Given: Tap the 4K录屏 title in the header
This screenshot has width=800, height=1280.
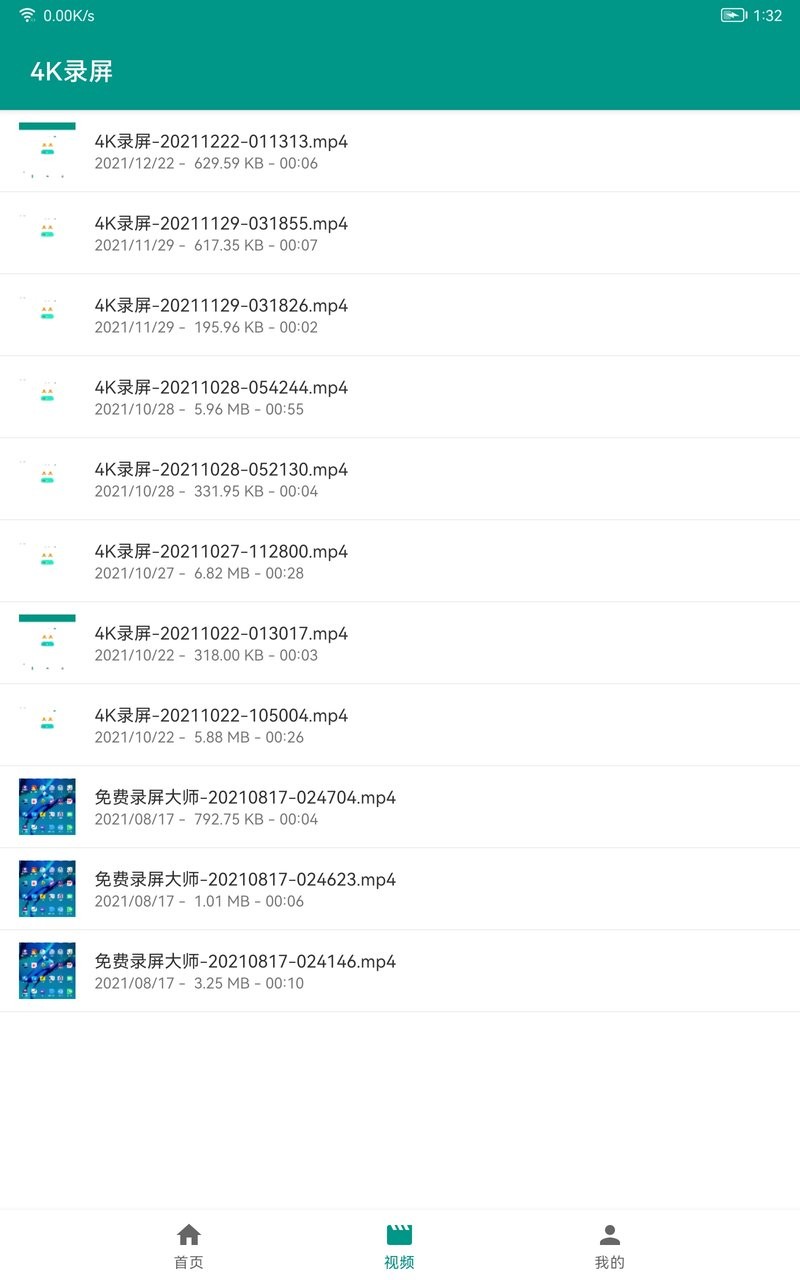Looking at the screenshot, I should pos(68,72).
